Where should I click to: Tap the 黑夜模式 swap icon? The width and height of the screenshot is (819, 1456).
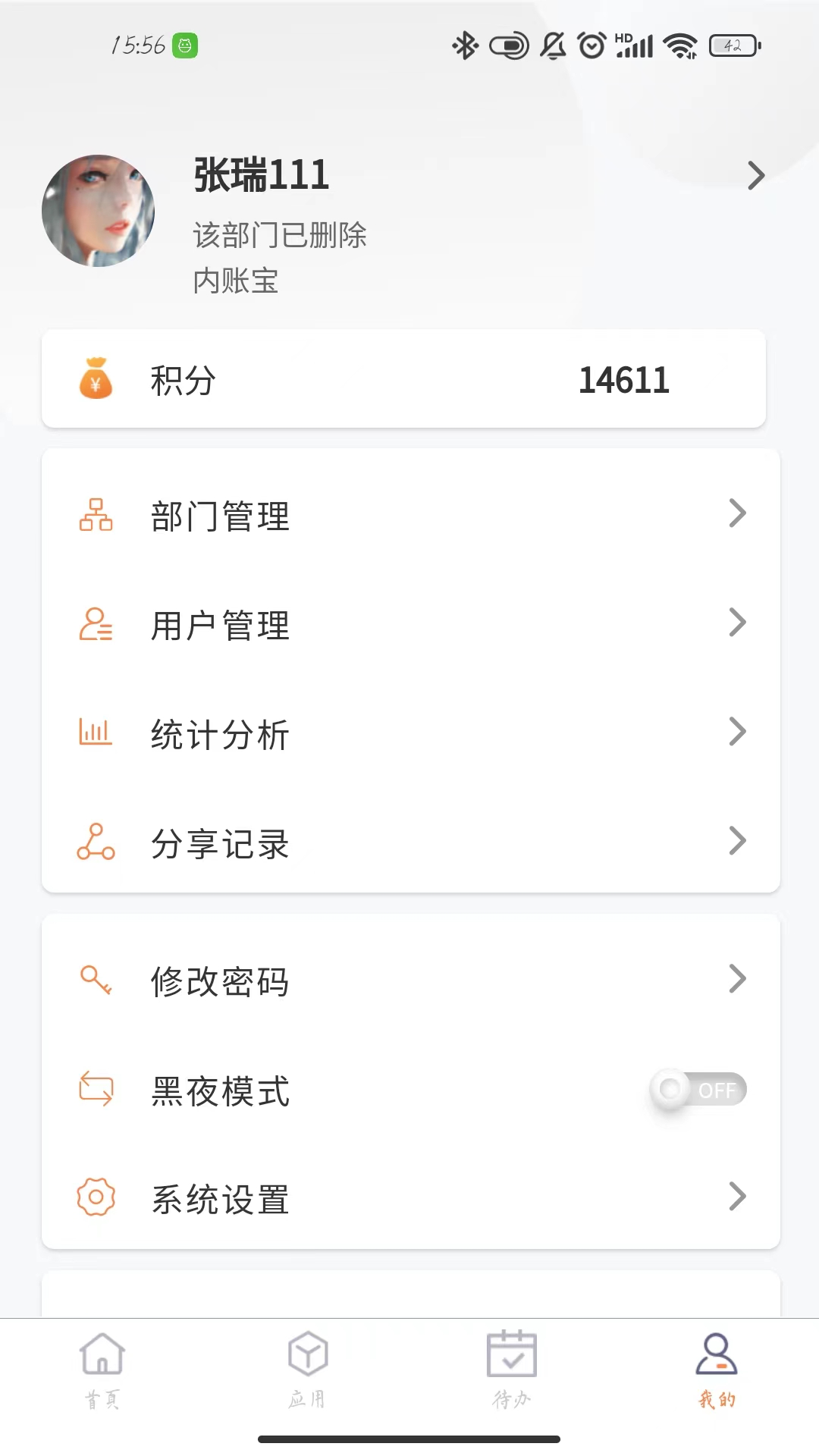tap(96, 1090)
